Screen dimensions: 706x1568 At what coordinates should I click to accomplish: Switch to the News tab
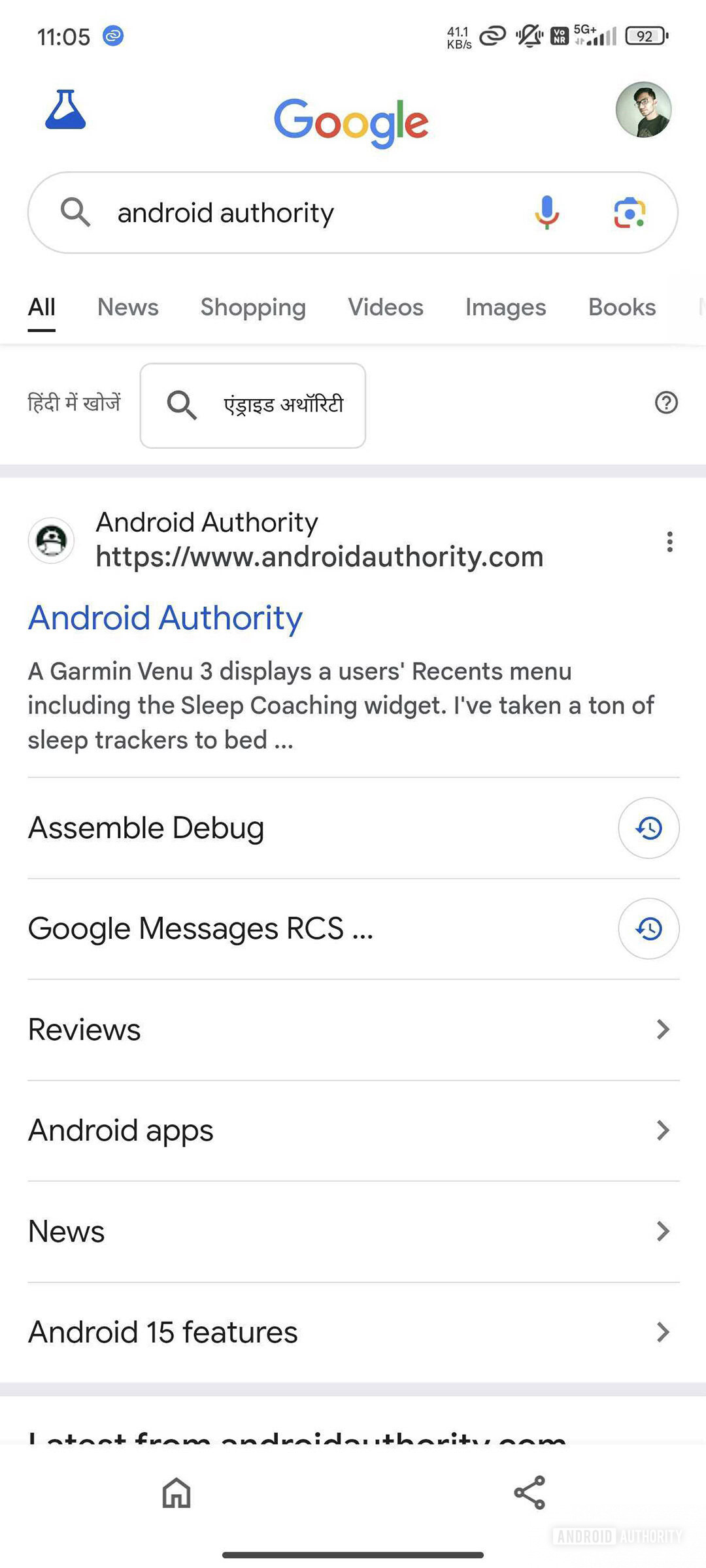(x=127, y=307)
